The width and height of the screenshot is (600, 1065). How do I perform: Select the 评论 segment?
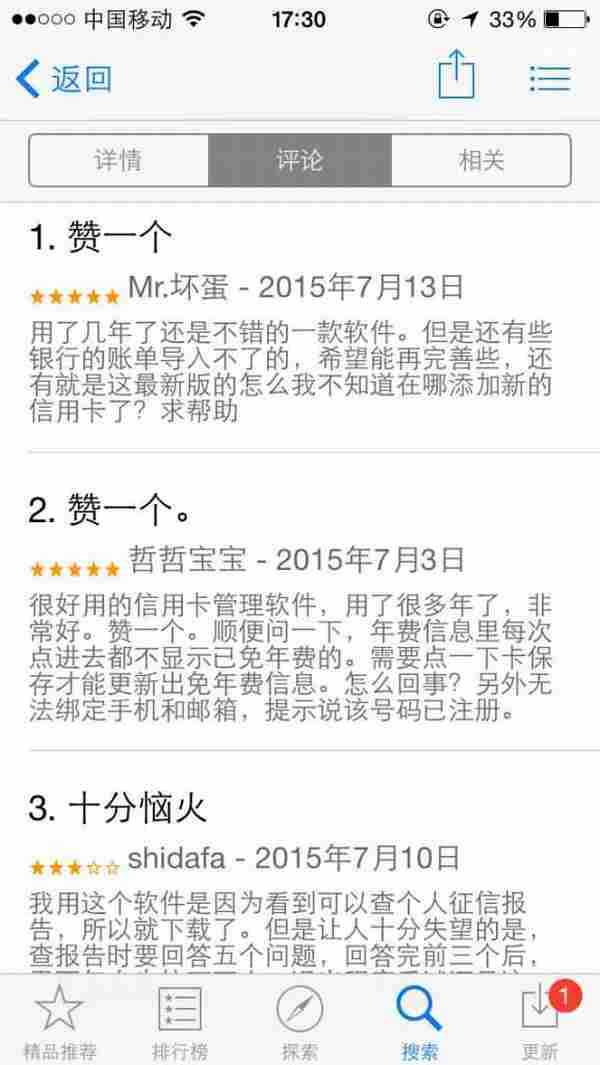coord(300,160)
